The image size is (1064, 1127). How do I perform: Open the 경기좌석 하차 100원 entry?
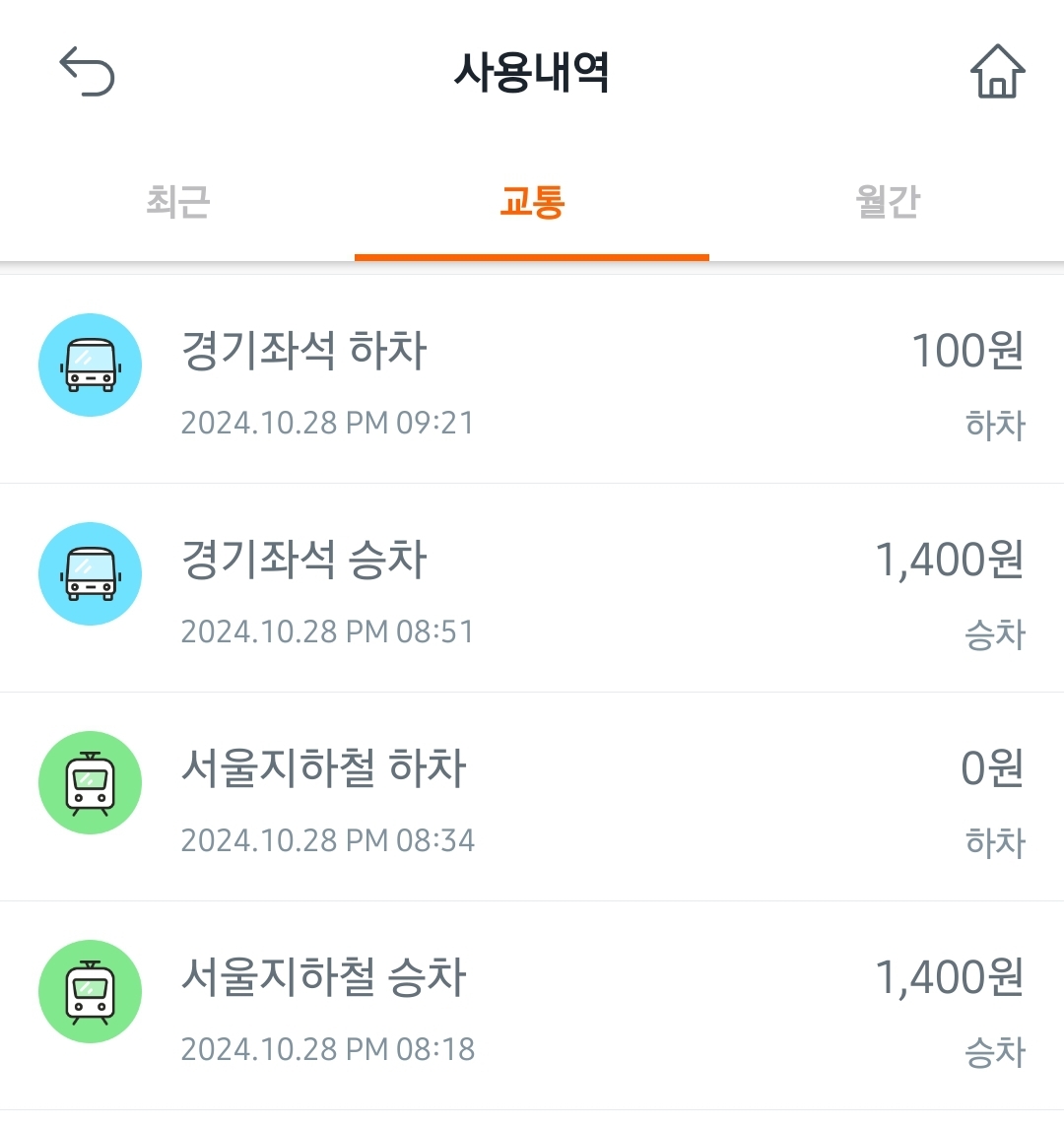coord(532,380)
